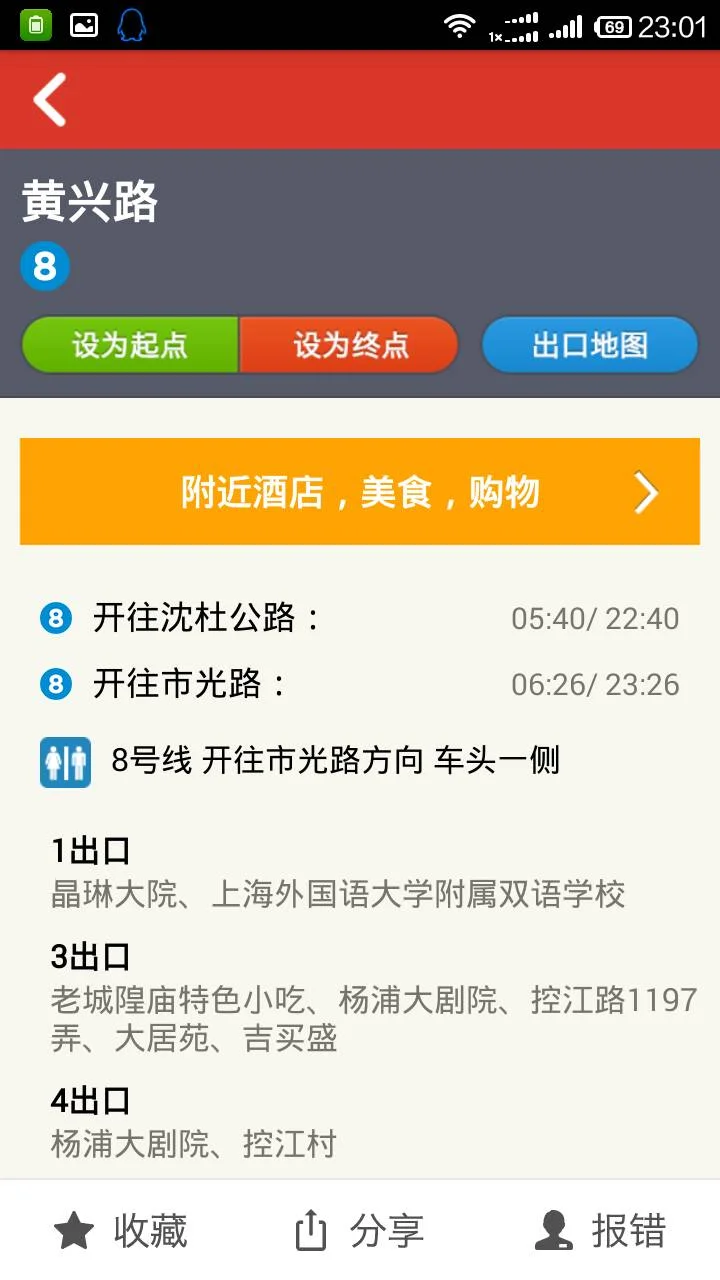
Task: Select 设为起点 to set as origin
Action: pyautogui.click(x=129, y=344)
